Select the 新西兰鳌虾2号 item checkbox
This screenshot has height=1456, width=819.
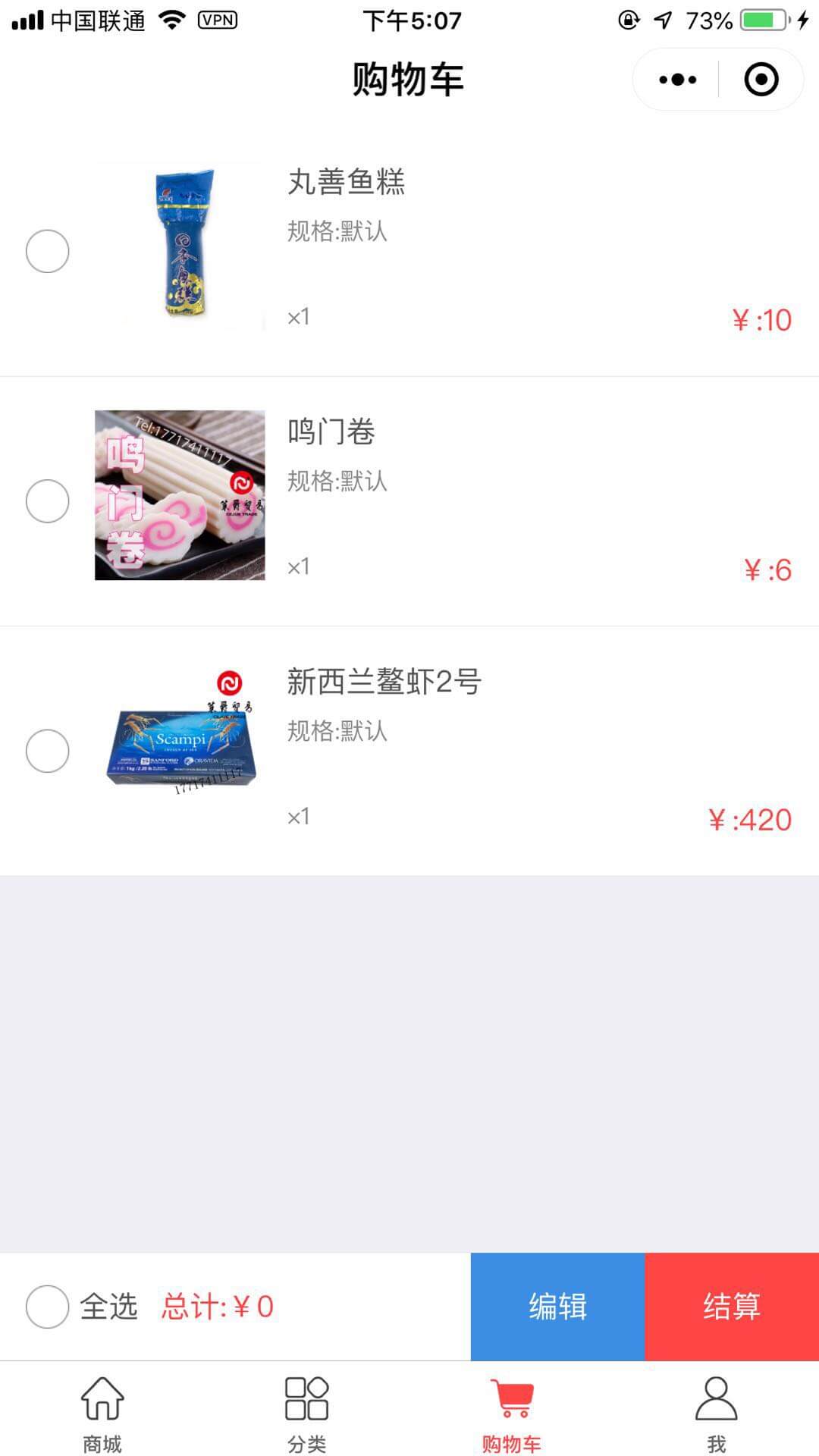pyautogui.click(x=47, y=751)
